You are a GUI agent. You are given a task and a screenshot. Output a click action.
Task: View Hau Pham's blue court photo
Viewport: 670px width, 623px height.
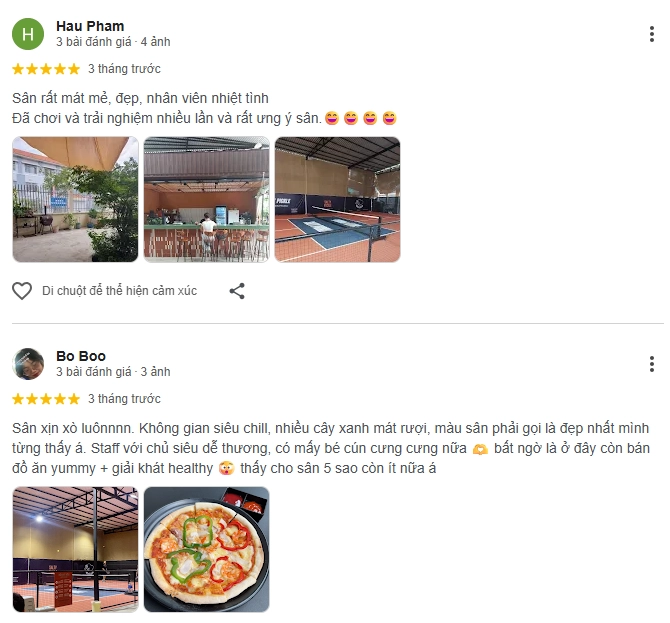click(x=337, y=200)
